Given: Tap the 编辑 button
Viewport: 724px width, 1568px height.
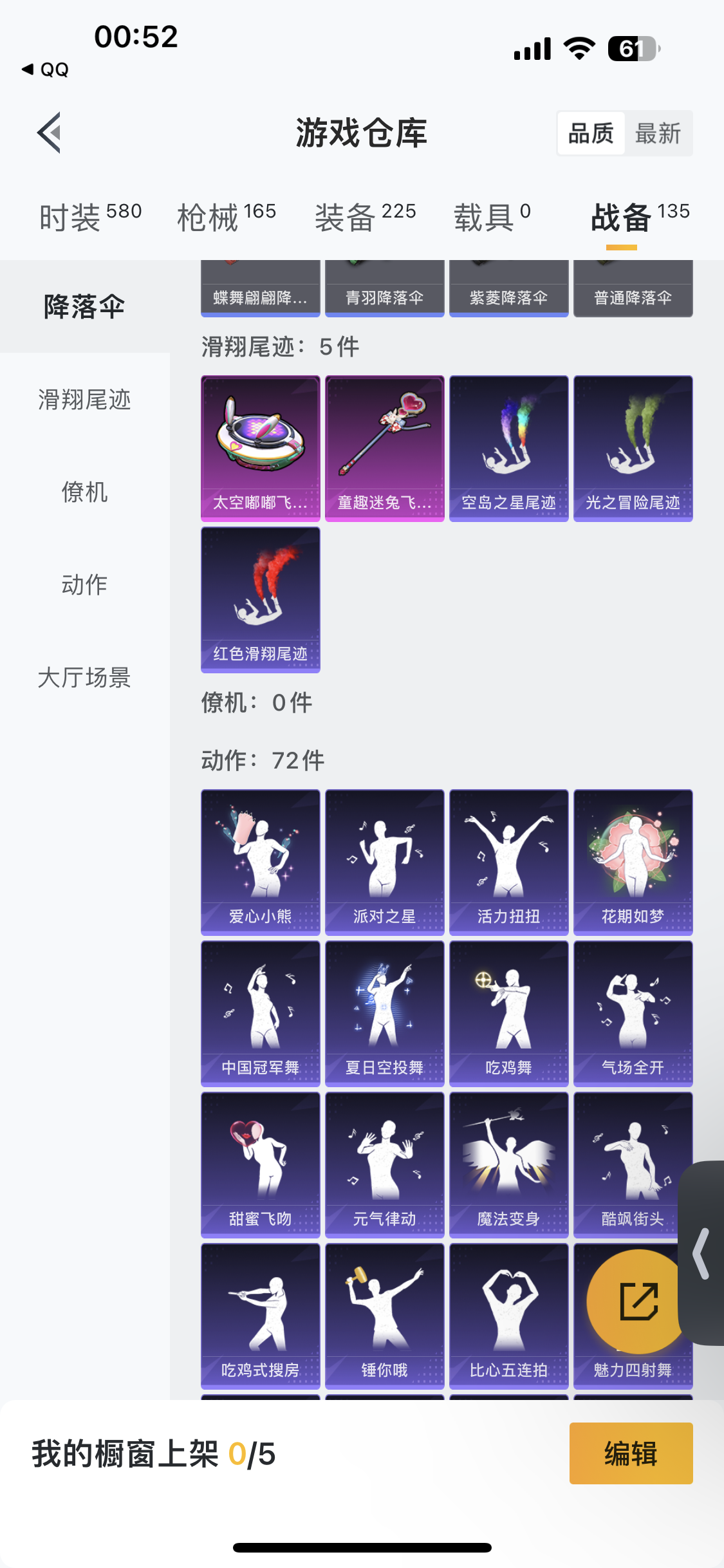Looking at the screenshot, I should (x=631, y=1453).
